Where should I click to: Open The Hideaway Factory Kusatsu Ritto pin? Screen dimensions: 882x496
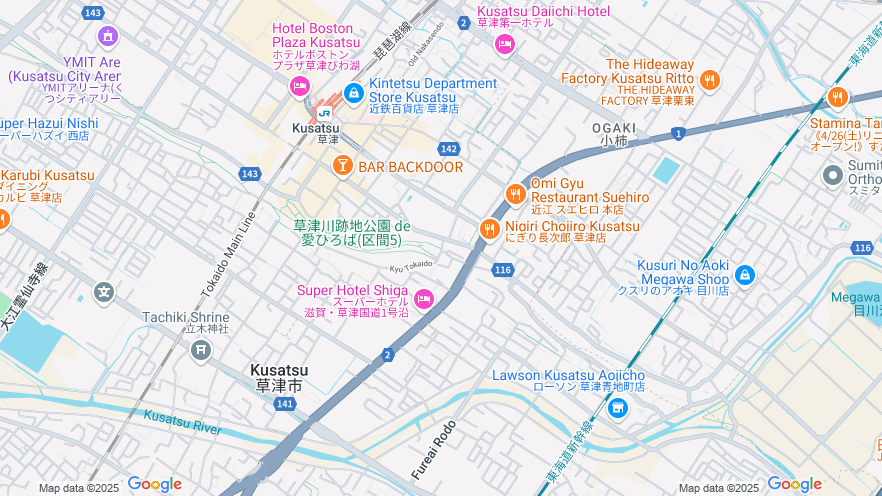click(710, 80)
